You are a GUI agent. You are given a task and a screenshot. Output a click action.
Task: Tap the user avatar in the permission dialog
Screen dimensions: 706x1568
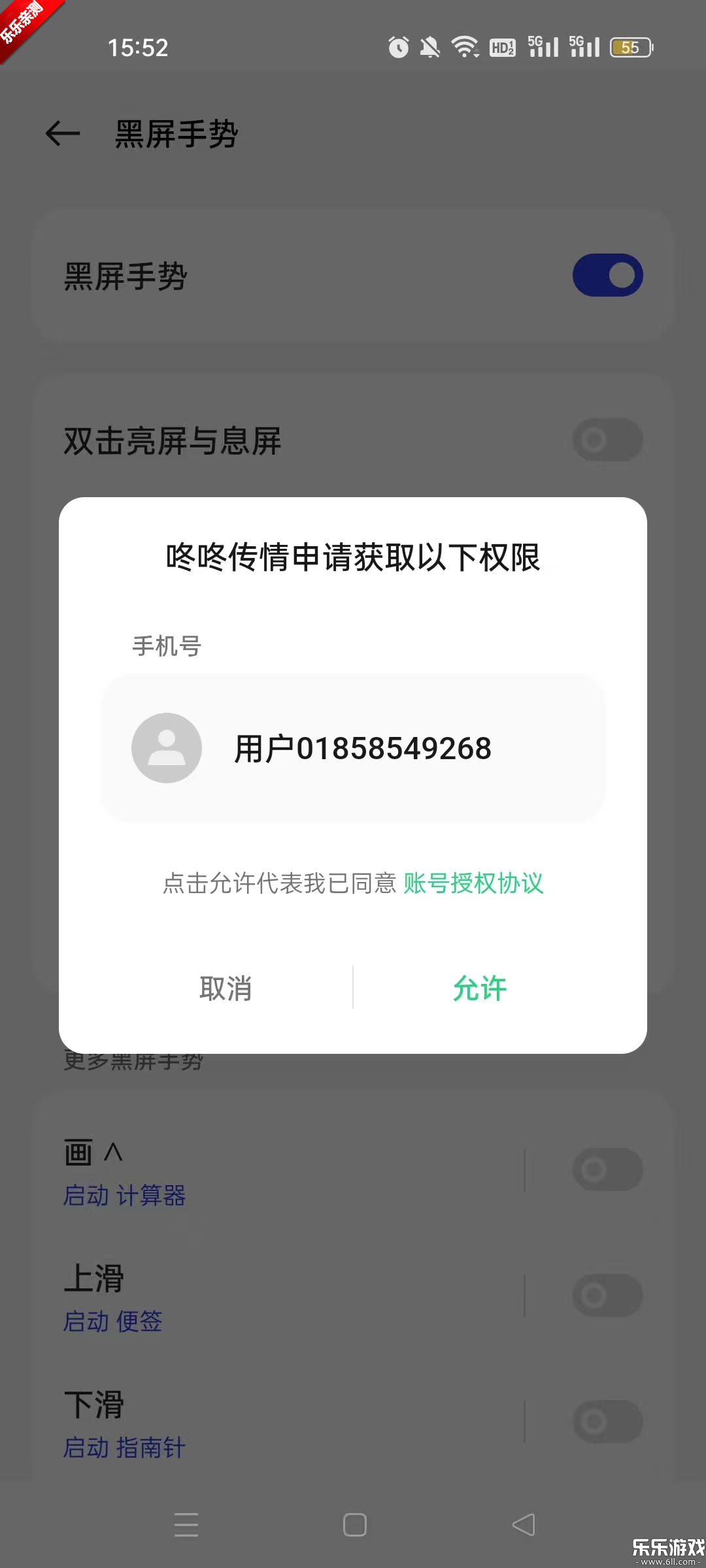coord(166,747)
